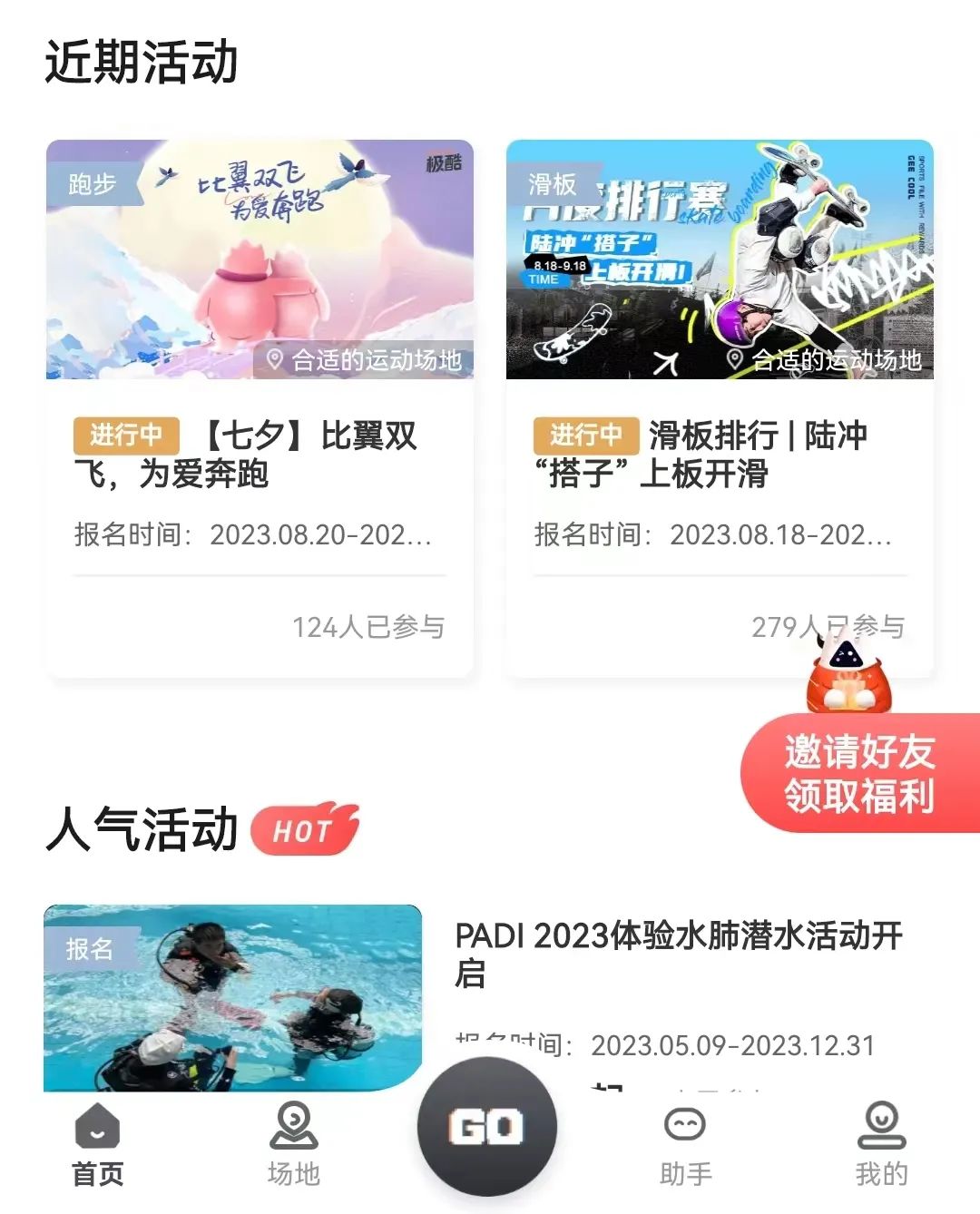Open the 七夕 比翼双飞 running activity card
This screenshot has width=980, height=1214.
(x=260, y=408)
